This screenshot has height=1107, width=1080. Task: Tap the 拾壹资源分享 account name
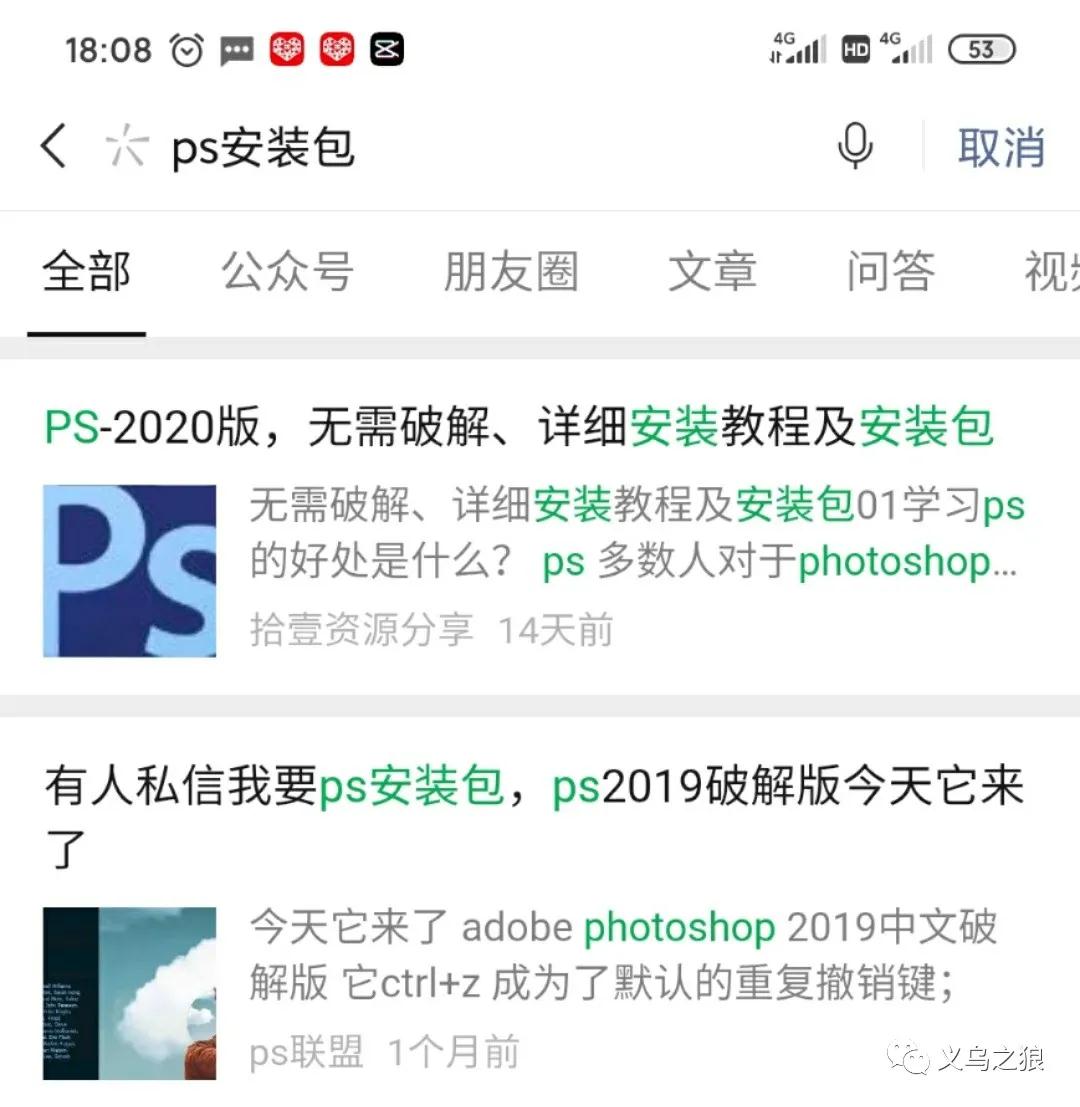(360, 629)
